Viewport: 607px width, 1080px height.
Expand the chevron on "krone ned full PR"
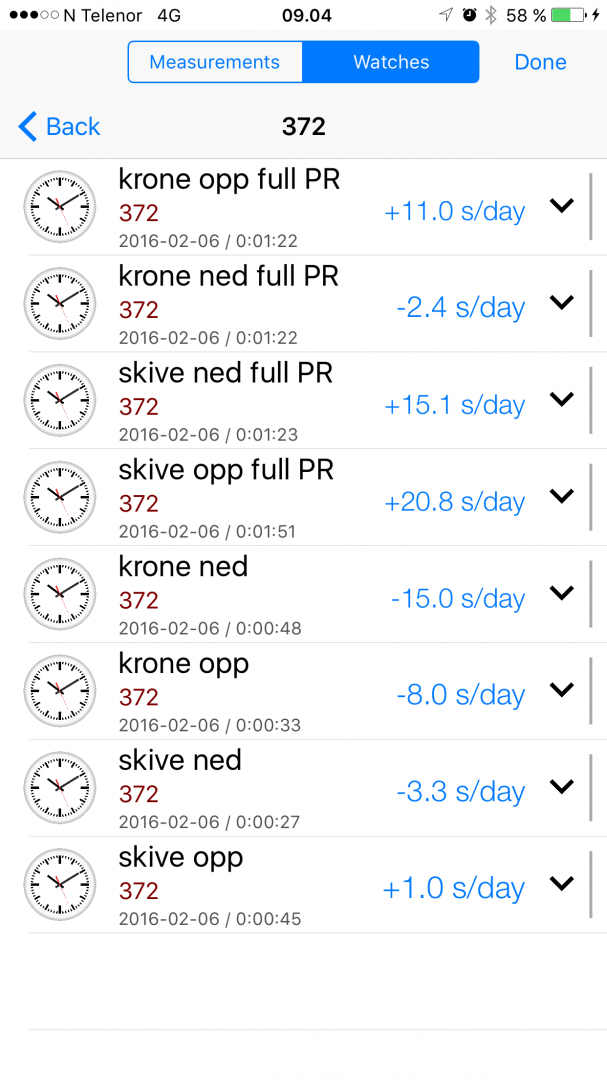(562, 302)
